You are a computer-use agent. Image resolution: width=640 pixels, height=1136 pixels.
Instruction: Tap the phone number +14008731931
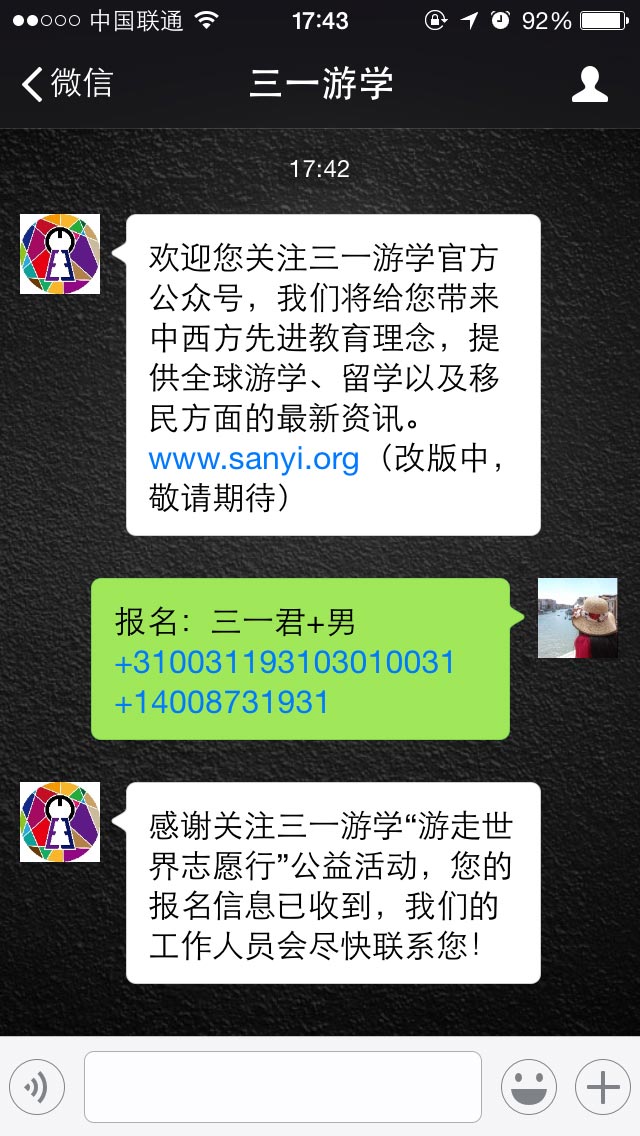point(222,702)
